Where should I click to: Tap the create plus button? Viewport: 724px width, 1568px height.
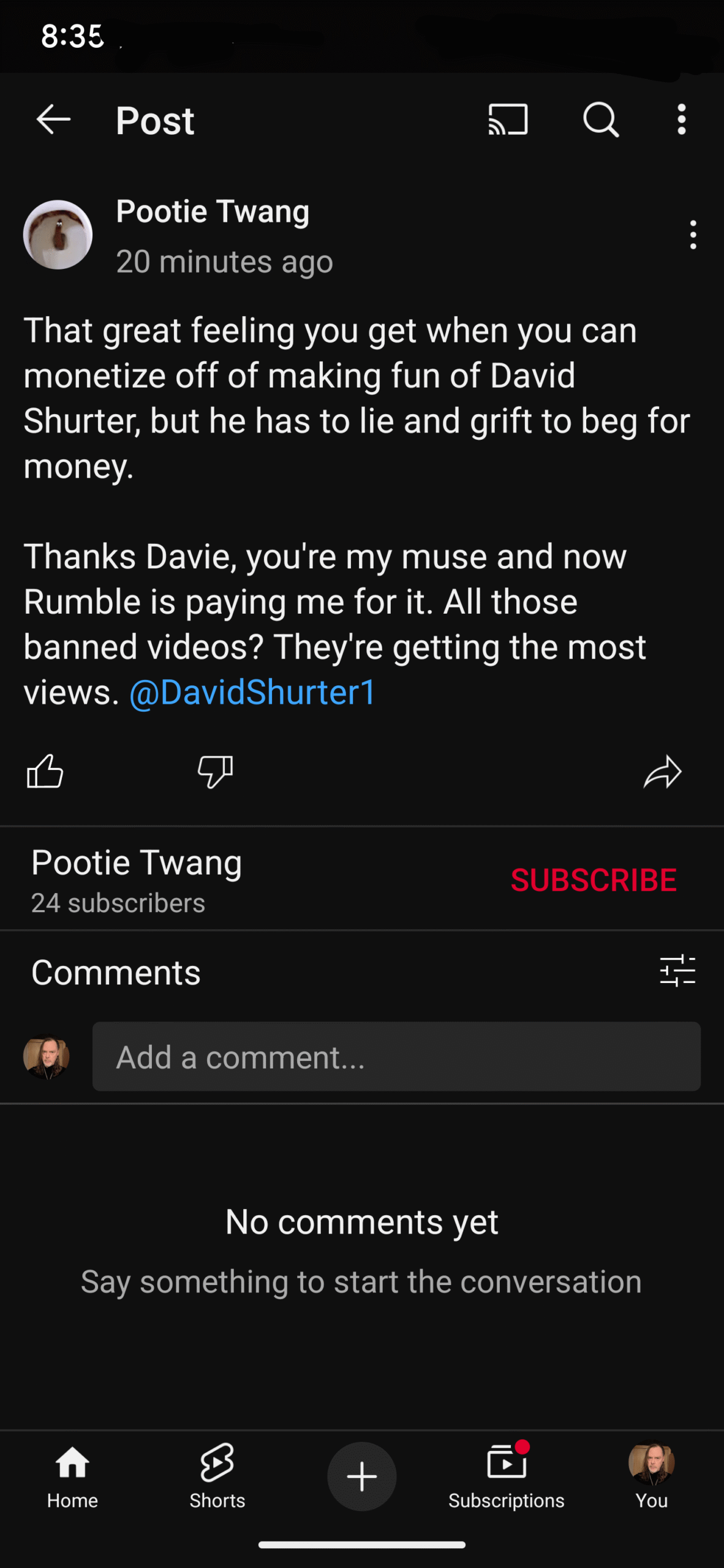click(x=362, y=1477)
